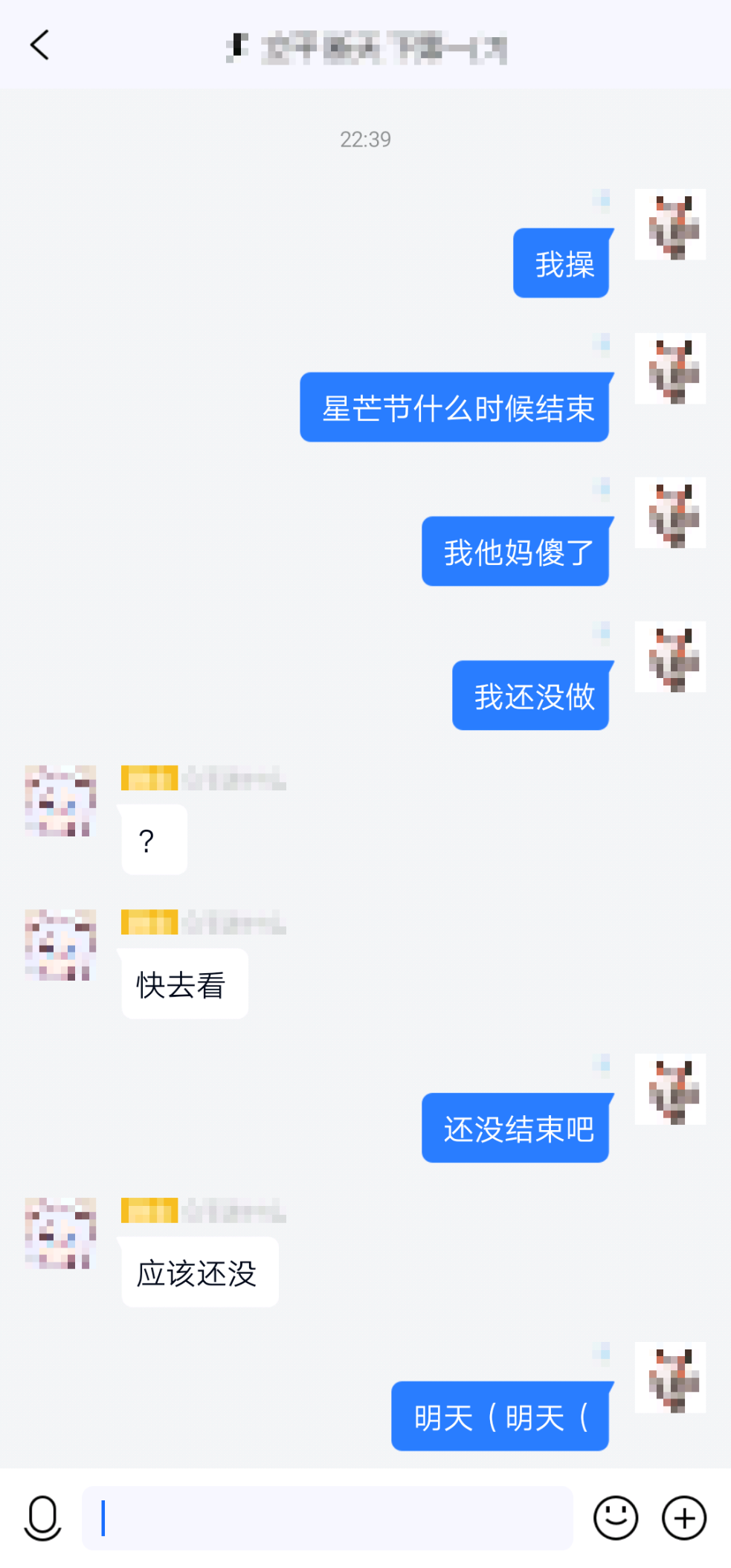Open the plus attachment menu
This screenshot has height=1568, width=731.
tap(684, 1517)
